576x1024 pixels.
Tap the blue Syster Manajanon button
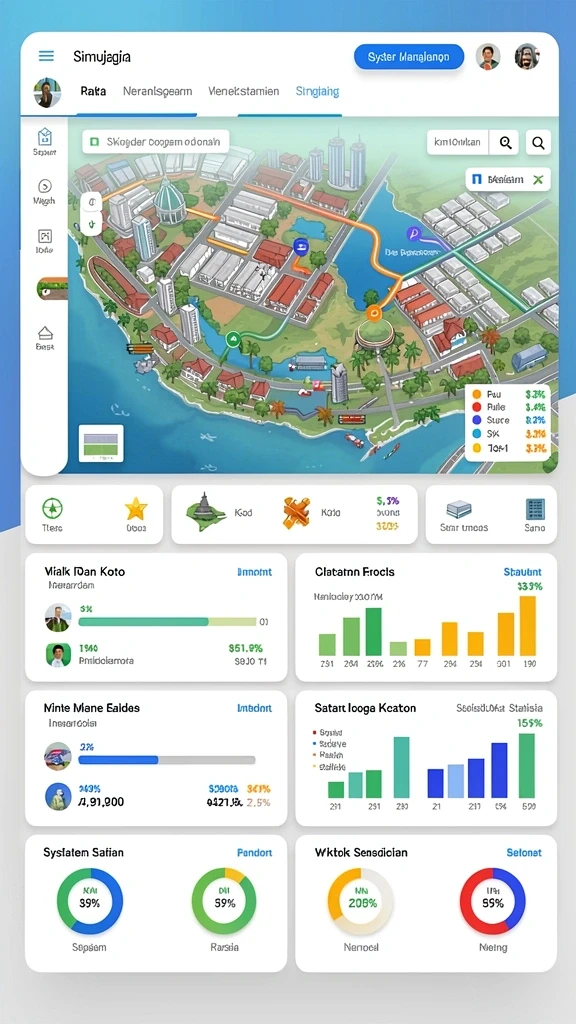point(409,57)
